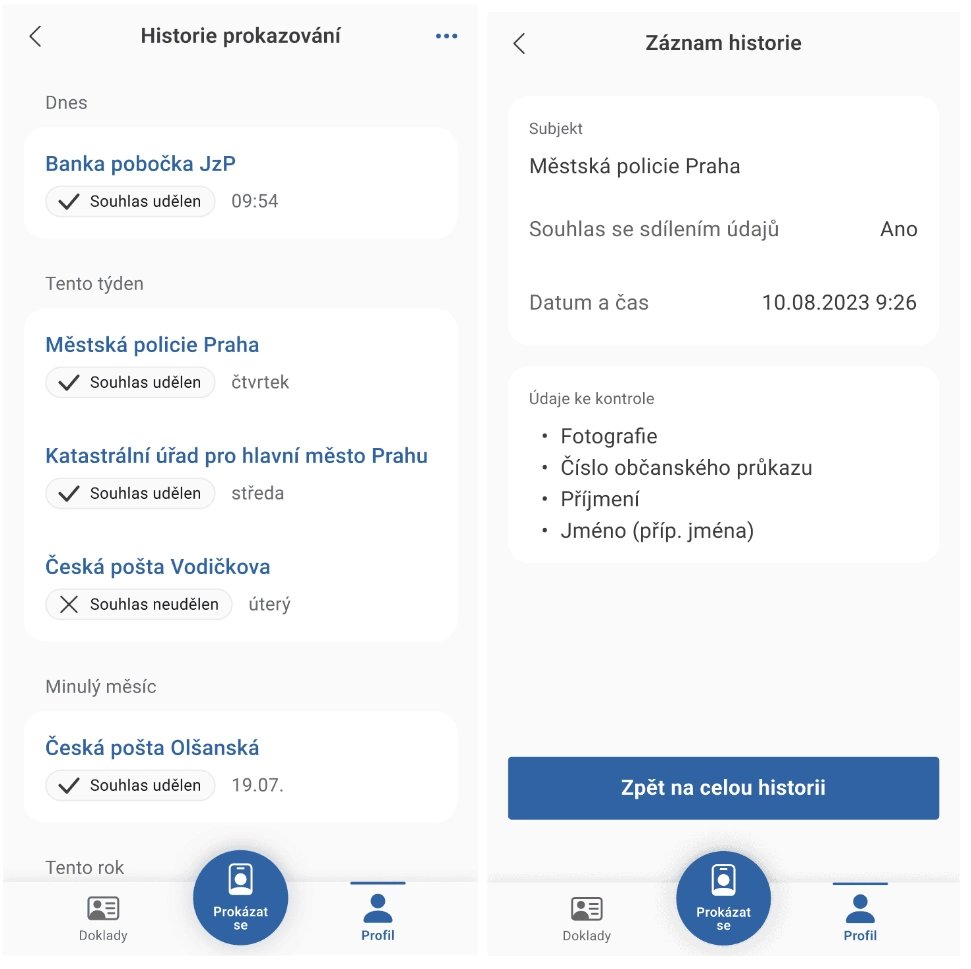Switch to Doklady tab on Záznam historie screen
The height and width of the screenshot is (969, 971).
[586, 918]
